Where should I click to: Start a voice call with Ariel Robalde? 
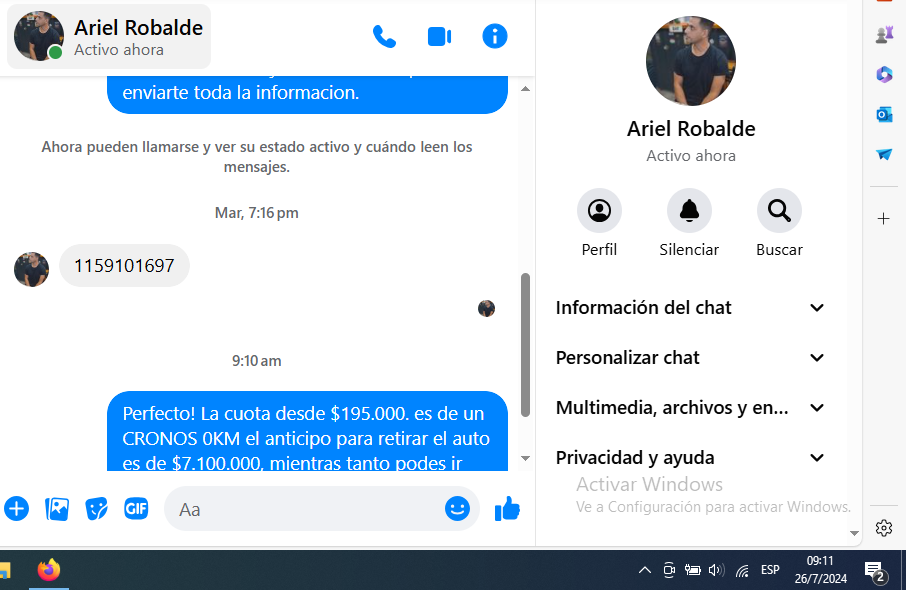(x=384, y=37)
